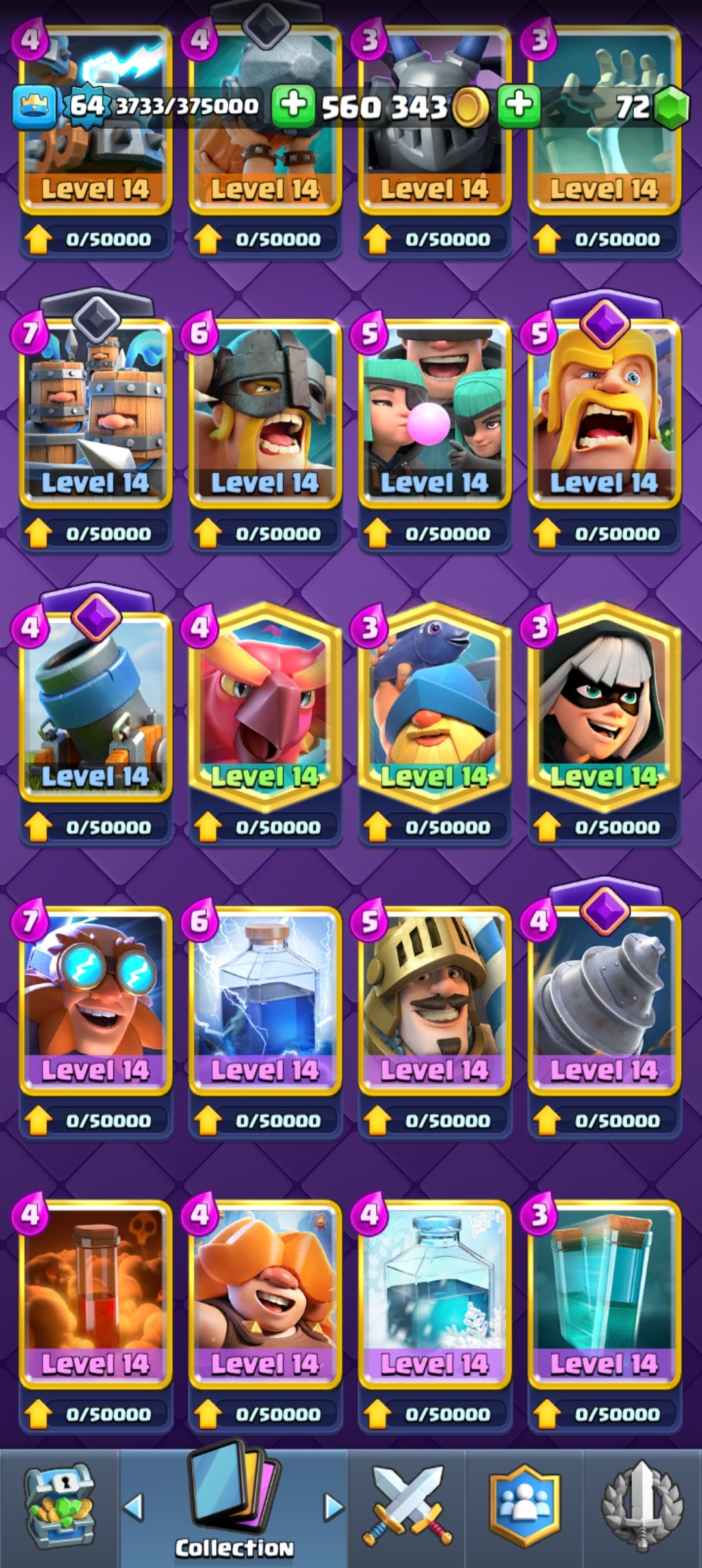Screen dimensions: 702x1568
Task: Tap the left arrow beside Collection
Action: pyautogui.click(x=133, y=1507)
